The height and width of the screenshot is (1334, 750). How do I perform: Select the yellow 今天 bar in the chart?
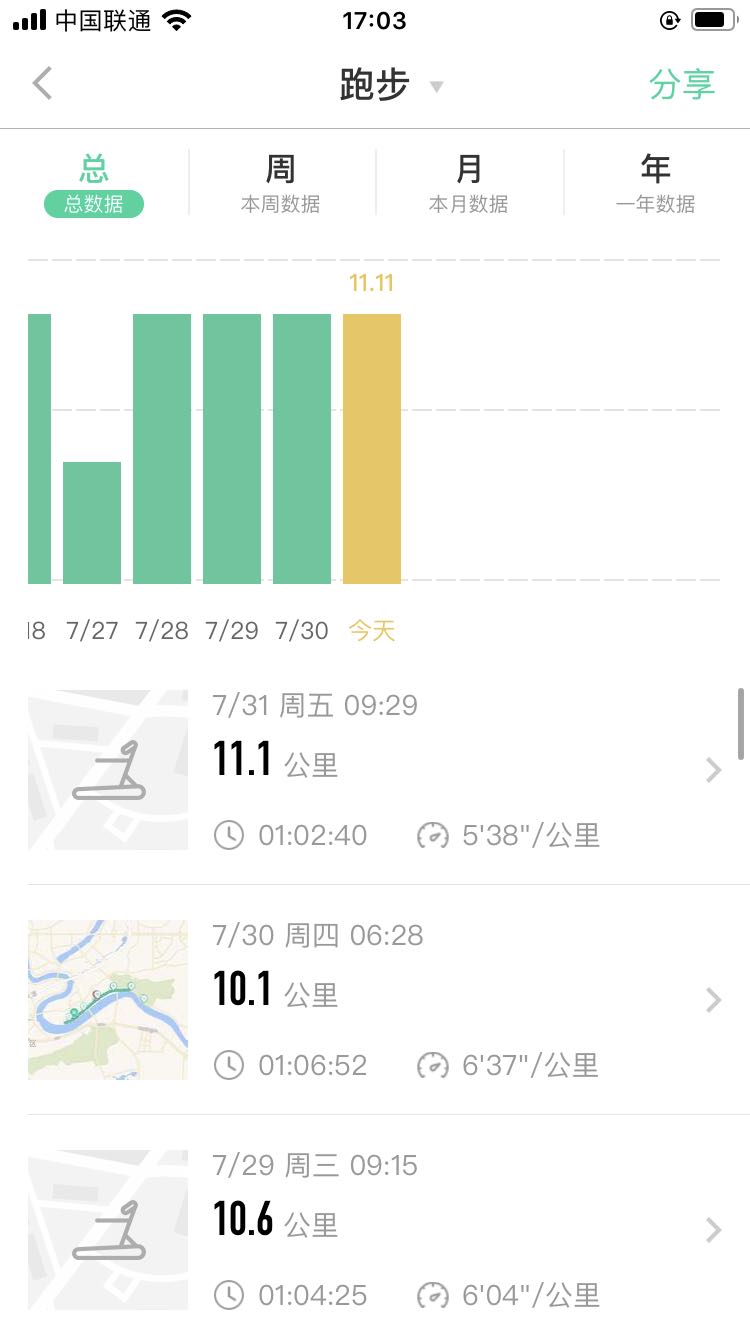click(x=372, y=449)
